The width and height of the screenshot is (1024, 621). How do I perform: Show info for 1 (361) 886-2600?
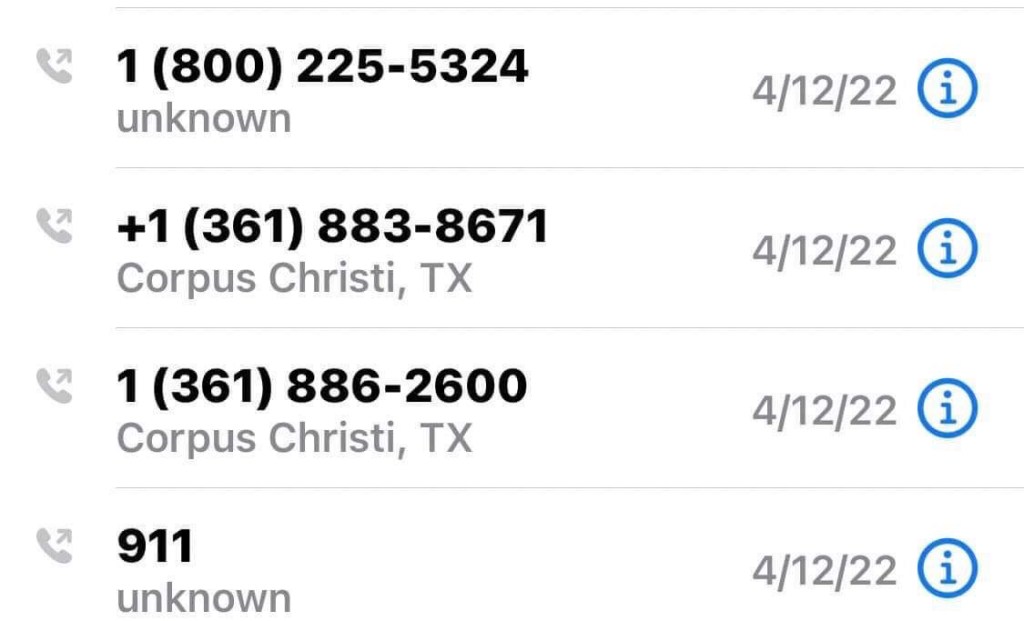coord(947,410)
